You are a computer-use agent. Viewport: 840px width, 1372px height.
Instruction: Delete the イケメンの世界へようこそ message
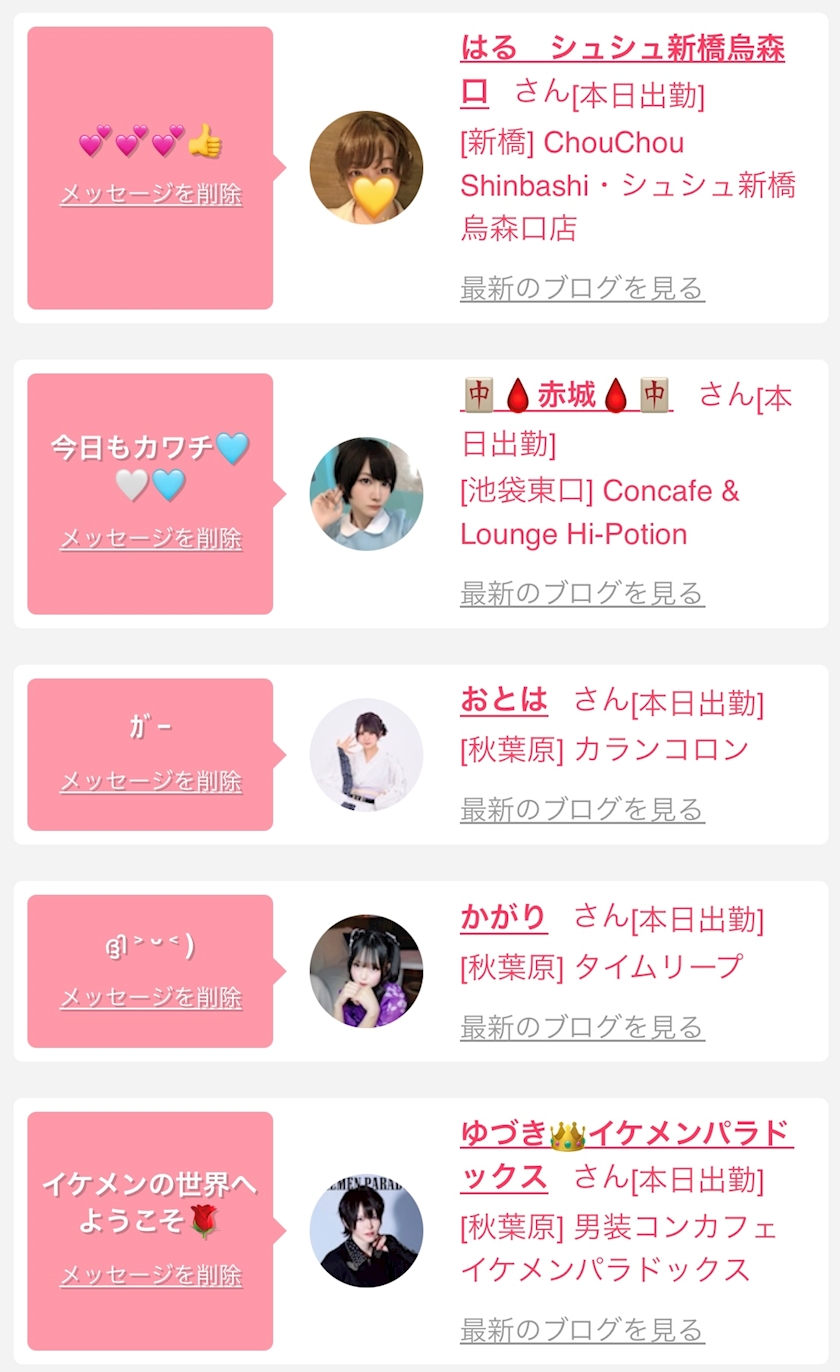point(151,1275)
